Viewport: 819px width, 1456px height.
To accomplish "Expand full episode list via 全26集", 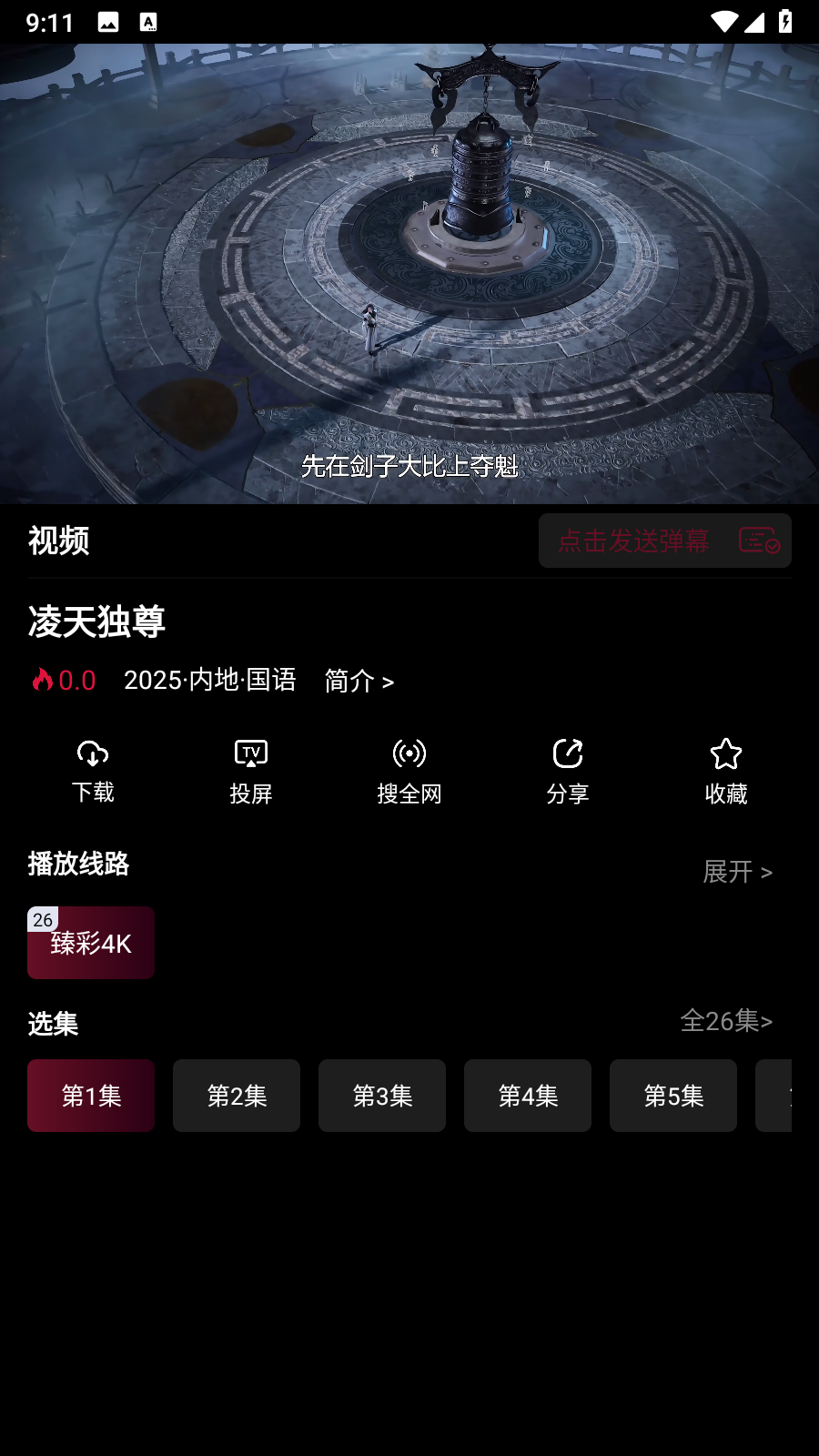I will pyautogui.click(x=727, y=1021).
